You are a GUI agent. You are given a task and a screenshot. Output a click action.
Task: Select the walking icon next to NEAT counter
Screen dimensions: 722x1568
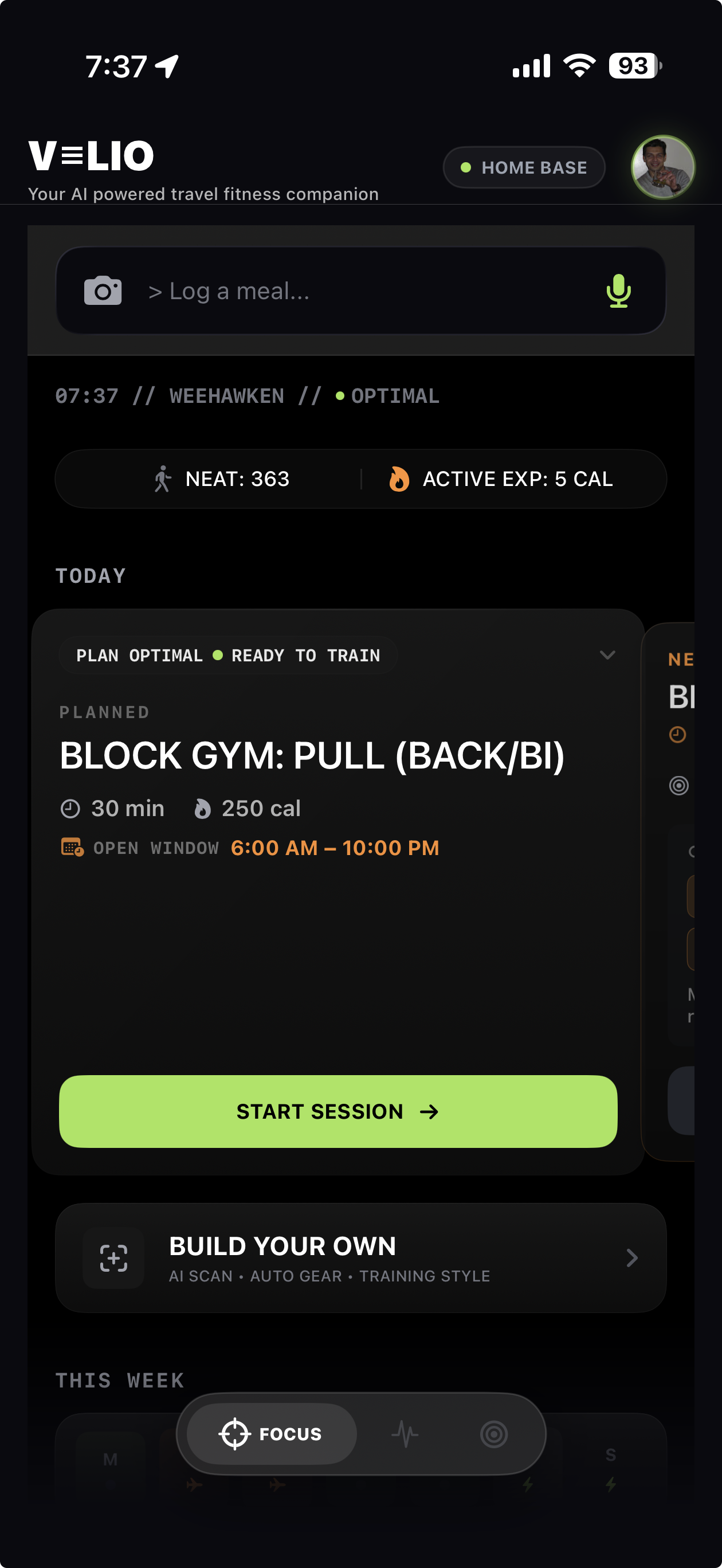tap(162, 479)
